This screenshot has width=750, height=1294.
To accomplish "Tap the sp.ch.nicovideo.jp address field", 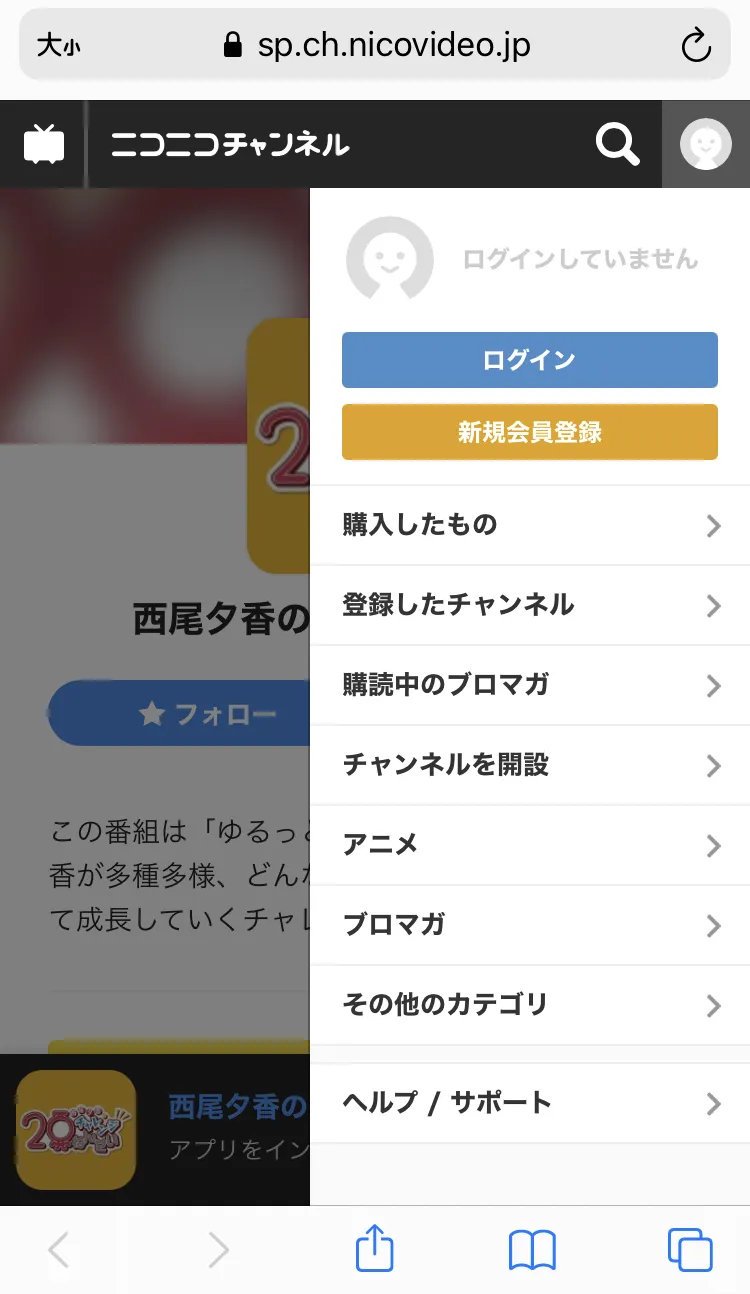I will pyautogui.click(x=376, y=45).
